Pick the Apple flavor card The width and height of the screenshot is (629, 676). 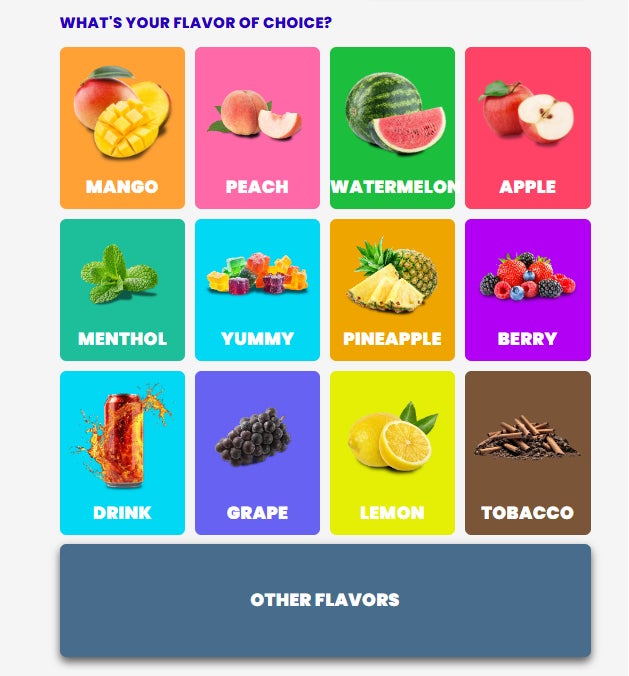point(527,128)
